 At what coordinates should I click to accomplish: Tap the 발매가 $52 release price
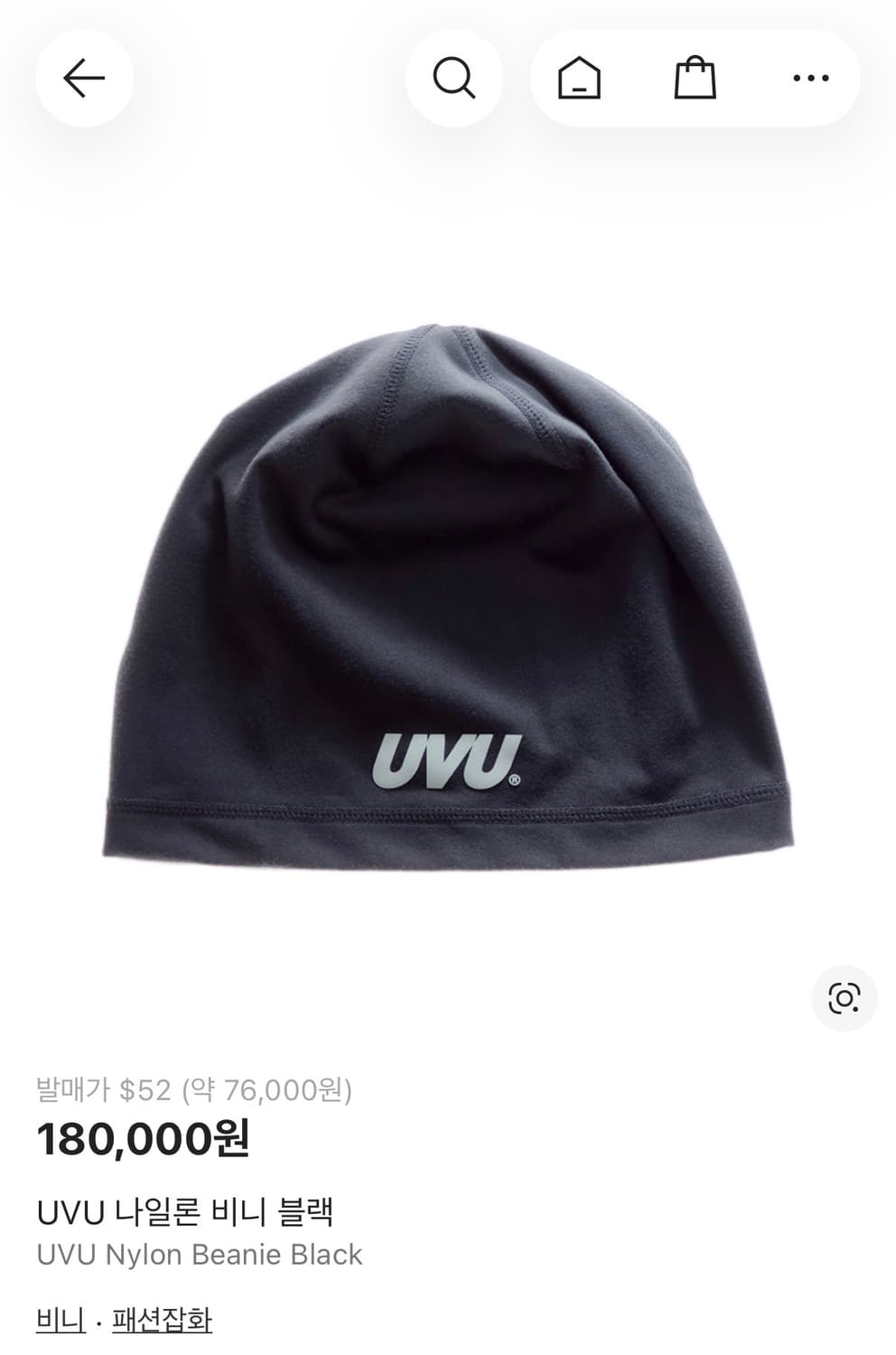(197, 1091)
